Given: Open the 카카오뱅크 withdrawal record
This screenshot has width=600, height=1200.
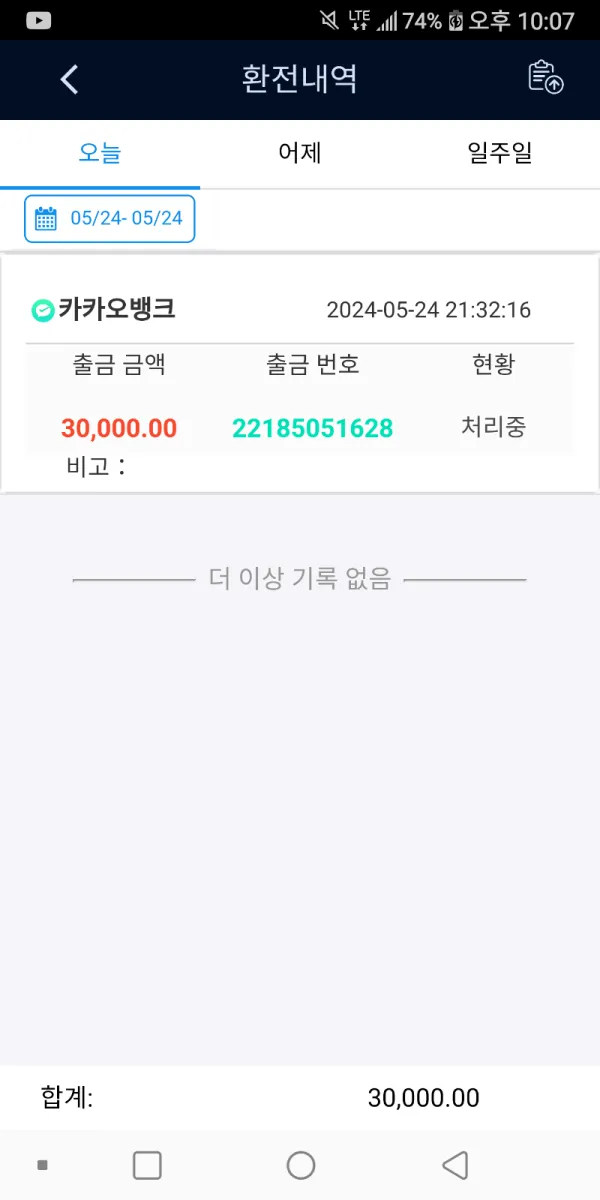Looking at the screenshot, I should pyautogui.click(x=300, y=374).
